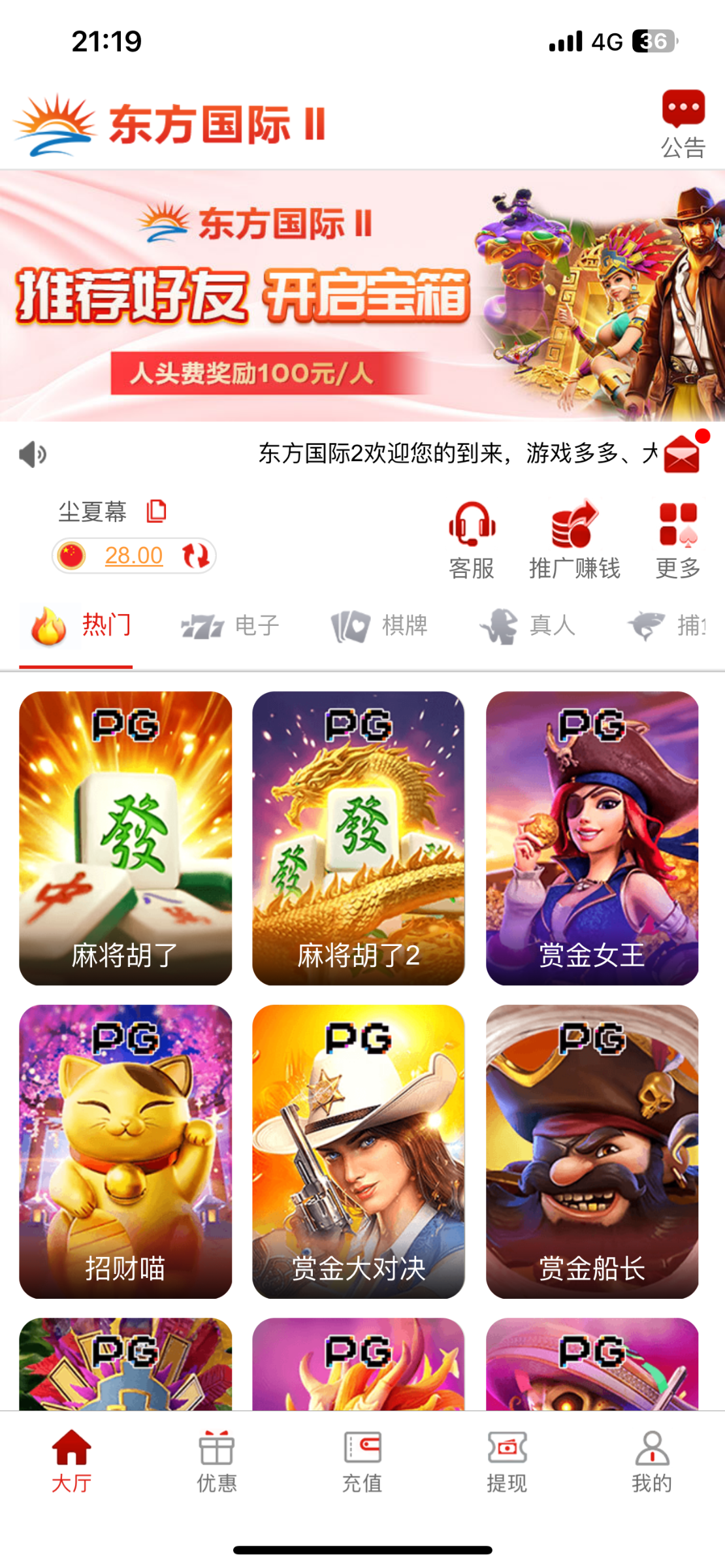Open the 我的 profile tab
This screenshot has width=725, height=1568.
pyautogui.click(x=652, y=1462)
